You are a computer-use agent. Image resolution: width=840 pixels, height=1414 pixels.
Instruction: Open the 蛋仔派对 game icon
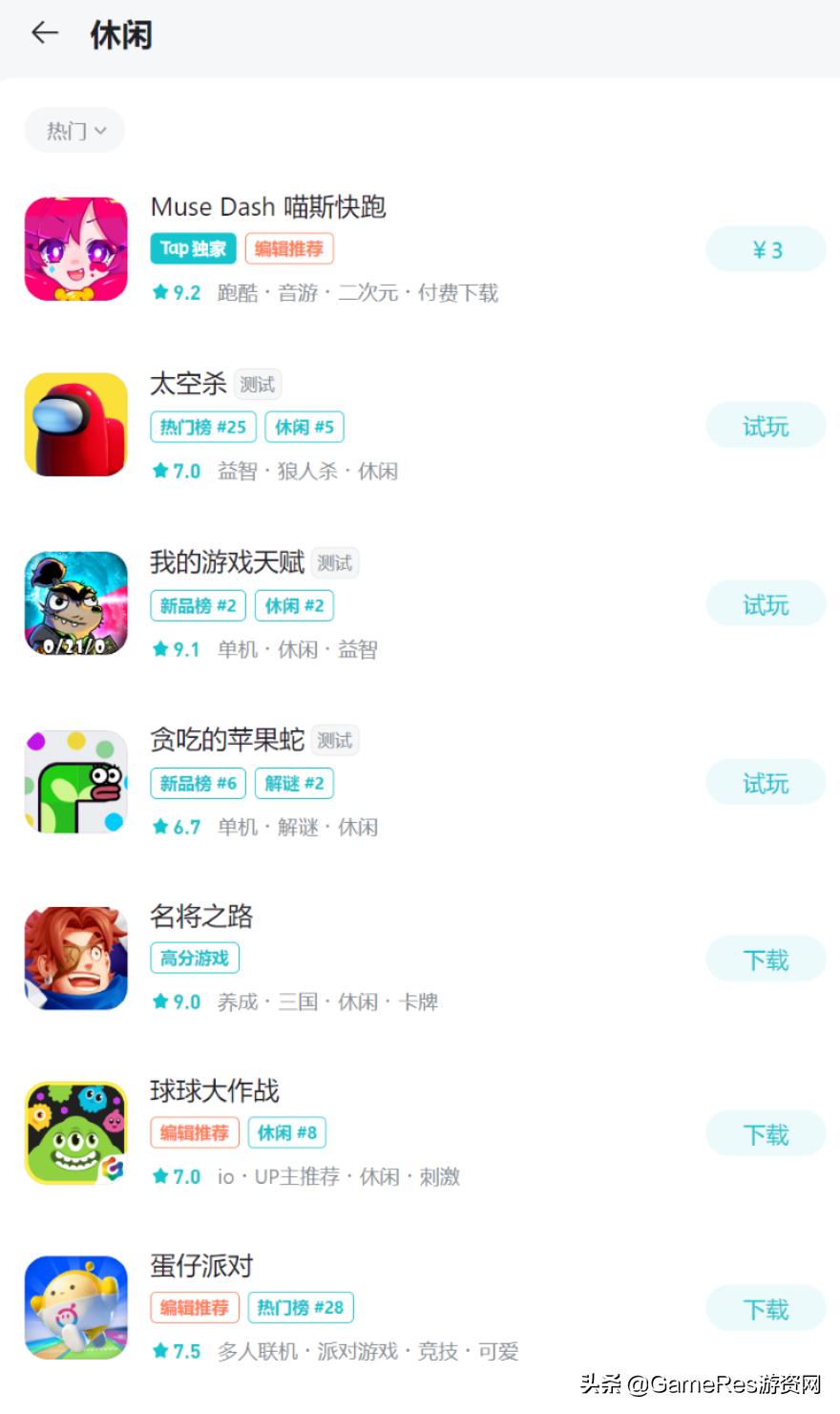(75, 1307)
